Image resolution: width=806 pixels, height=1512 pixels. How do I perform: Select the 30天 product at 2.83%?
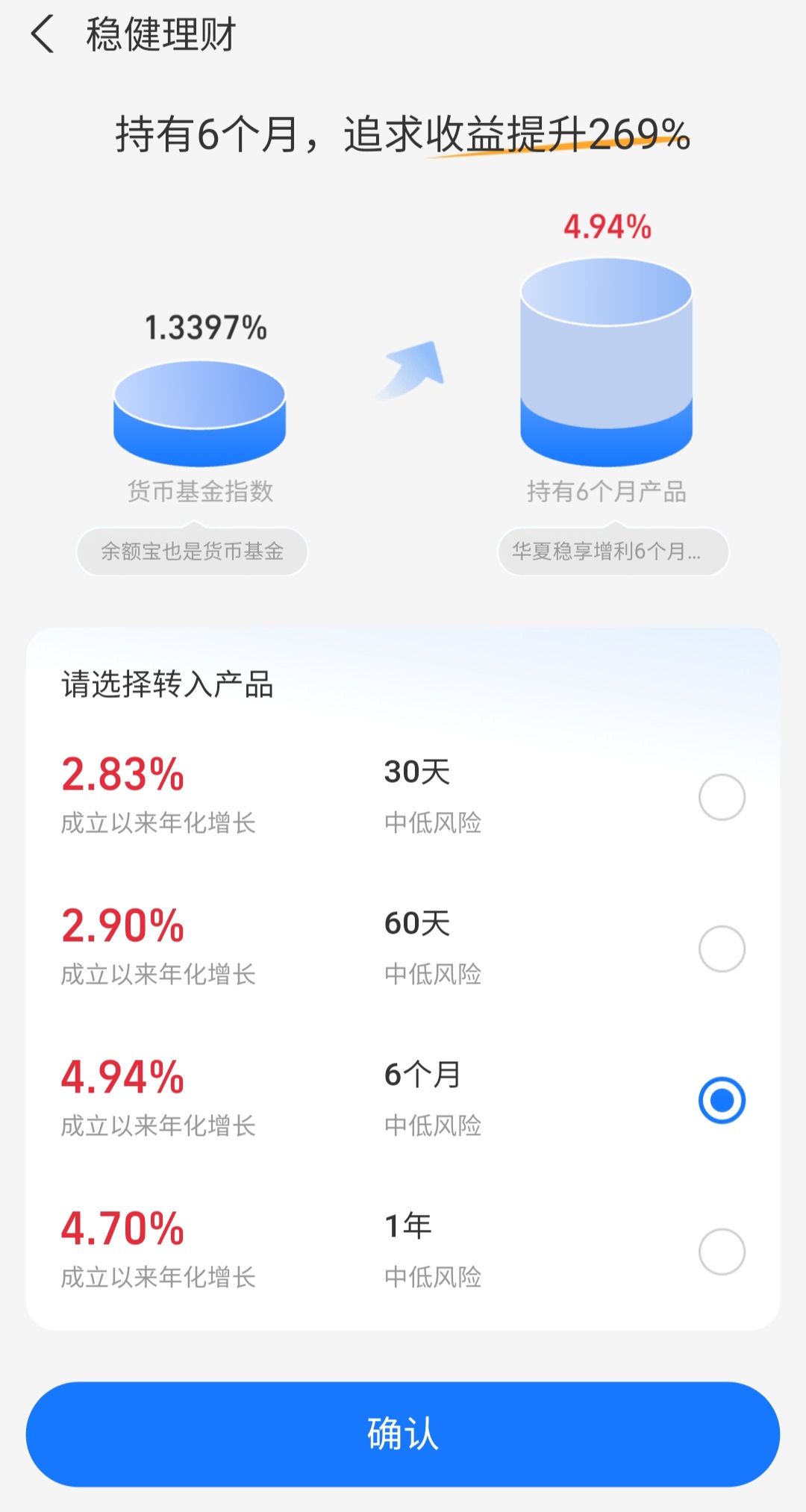click(721, 797)
